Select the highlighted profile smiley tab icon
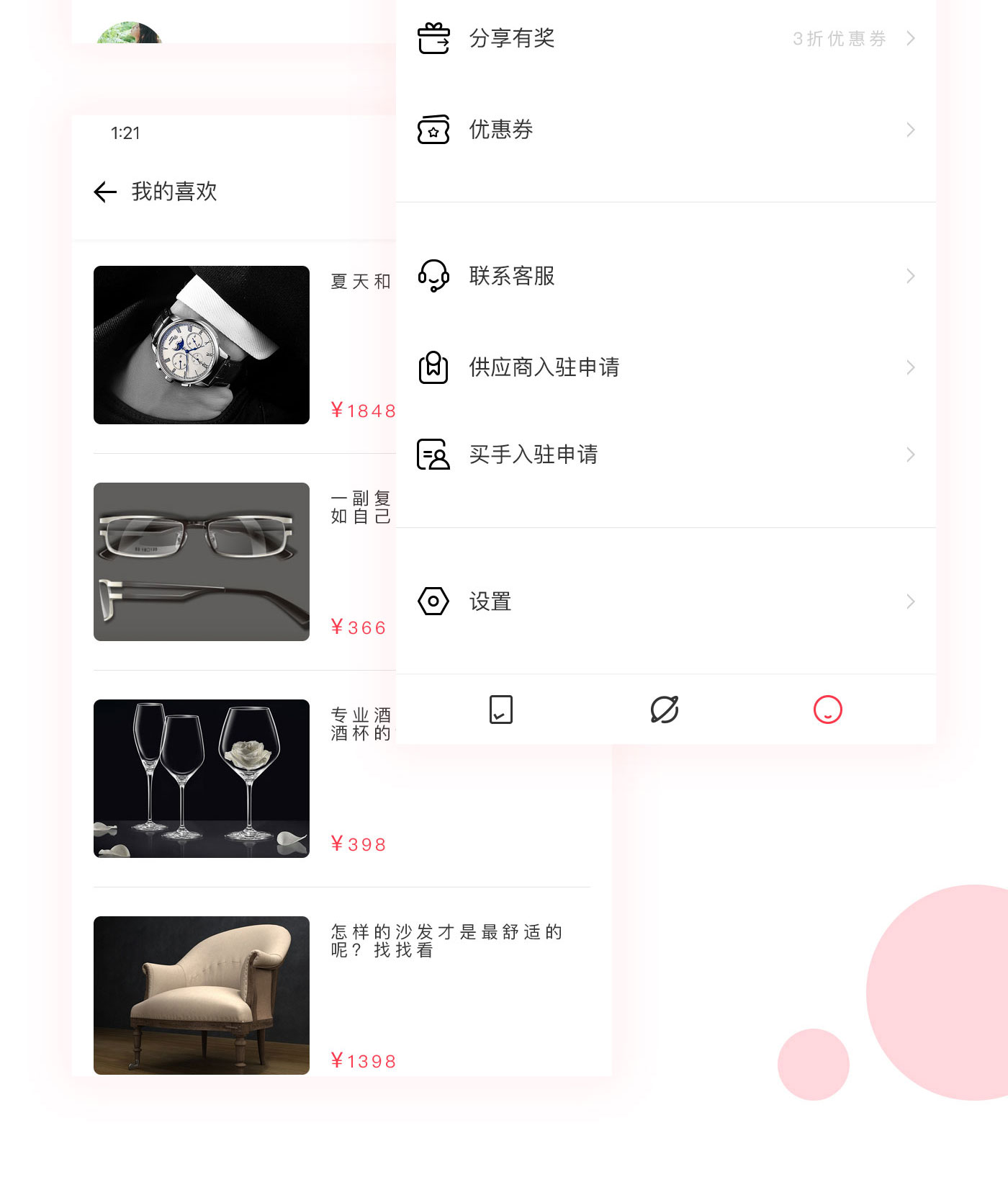This screenshot has width=1008, height=1190. pyautogui.click(x=828, y=709)
